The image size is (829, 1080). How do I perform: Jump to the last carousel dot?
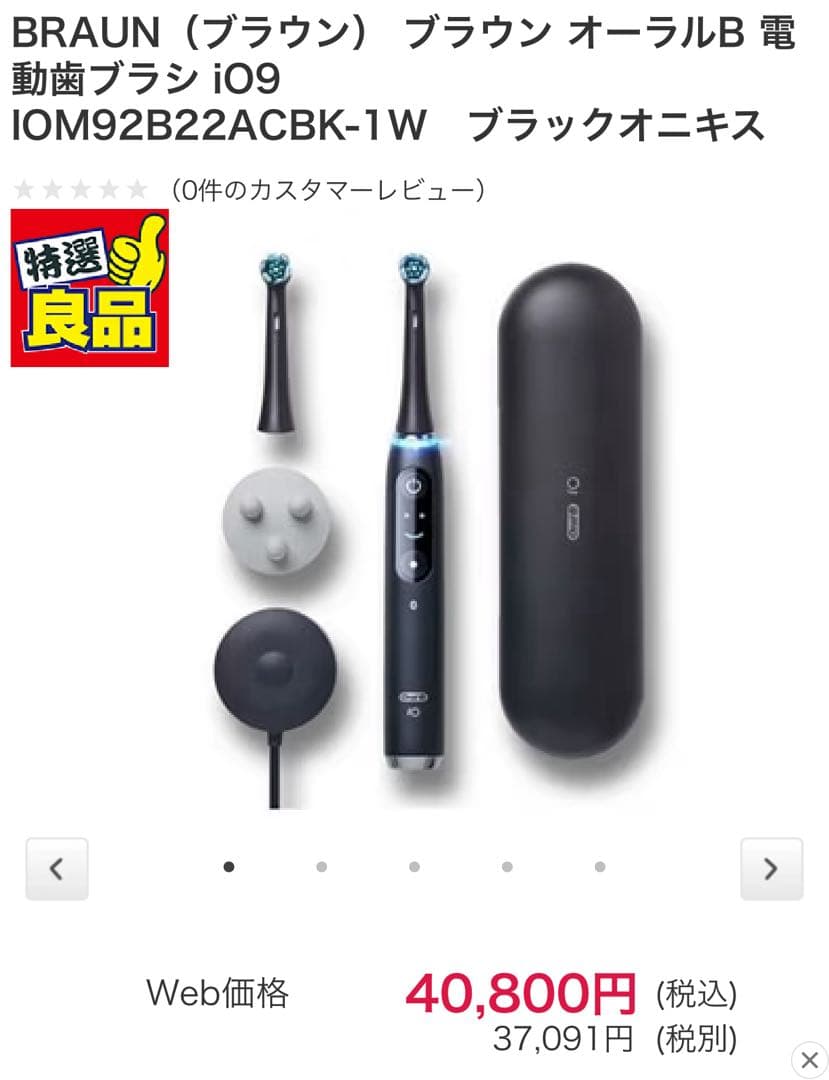598,869
